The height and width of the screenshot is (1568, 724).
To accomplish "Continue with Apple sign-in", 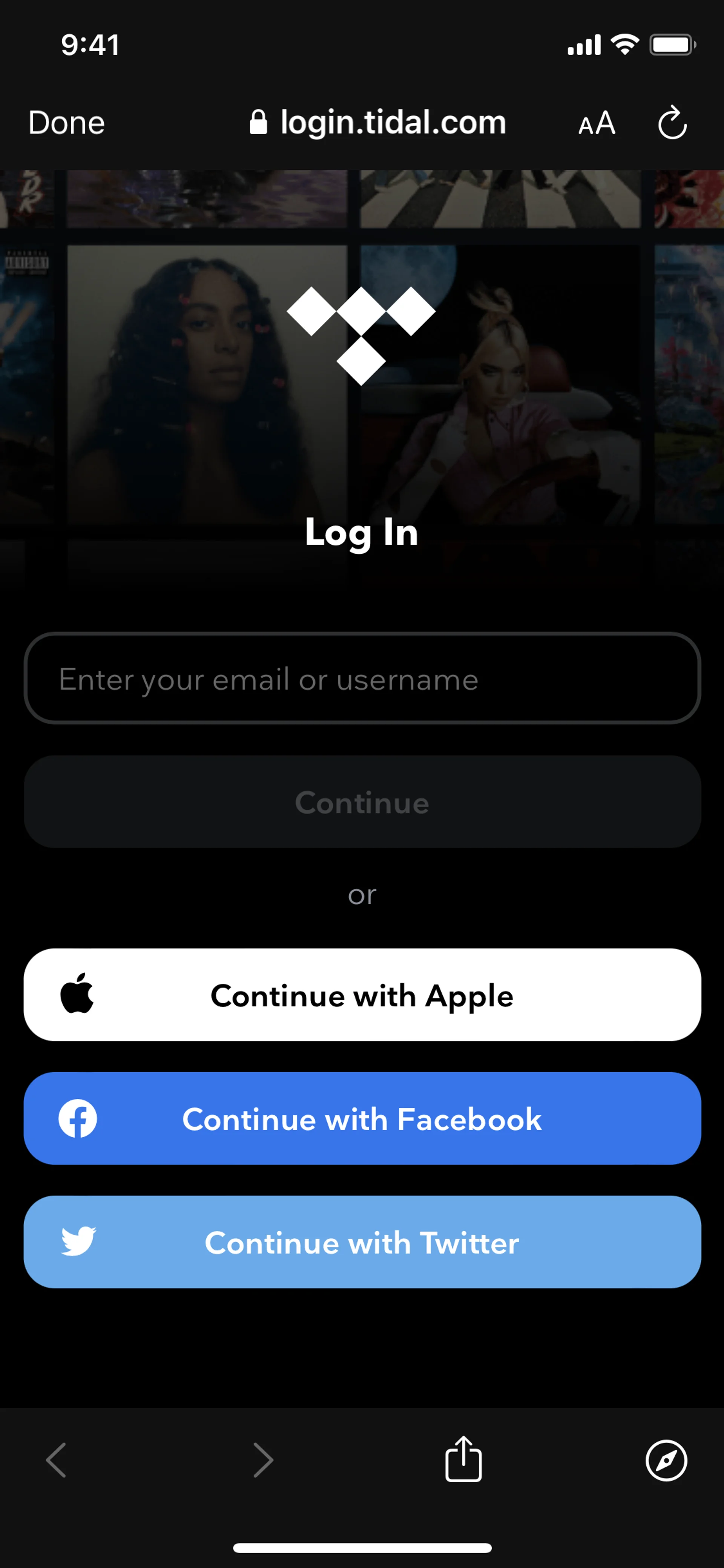I will (x=362, y=995).
